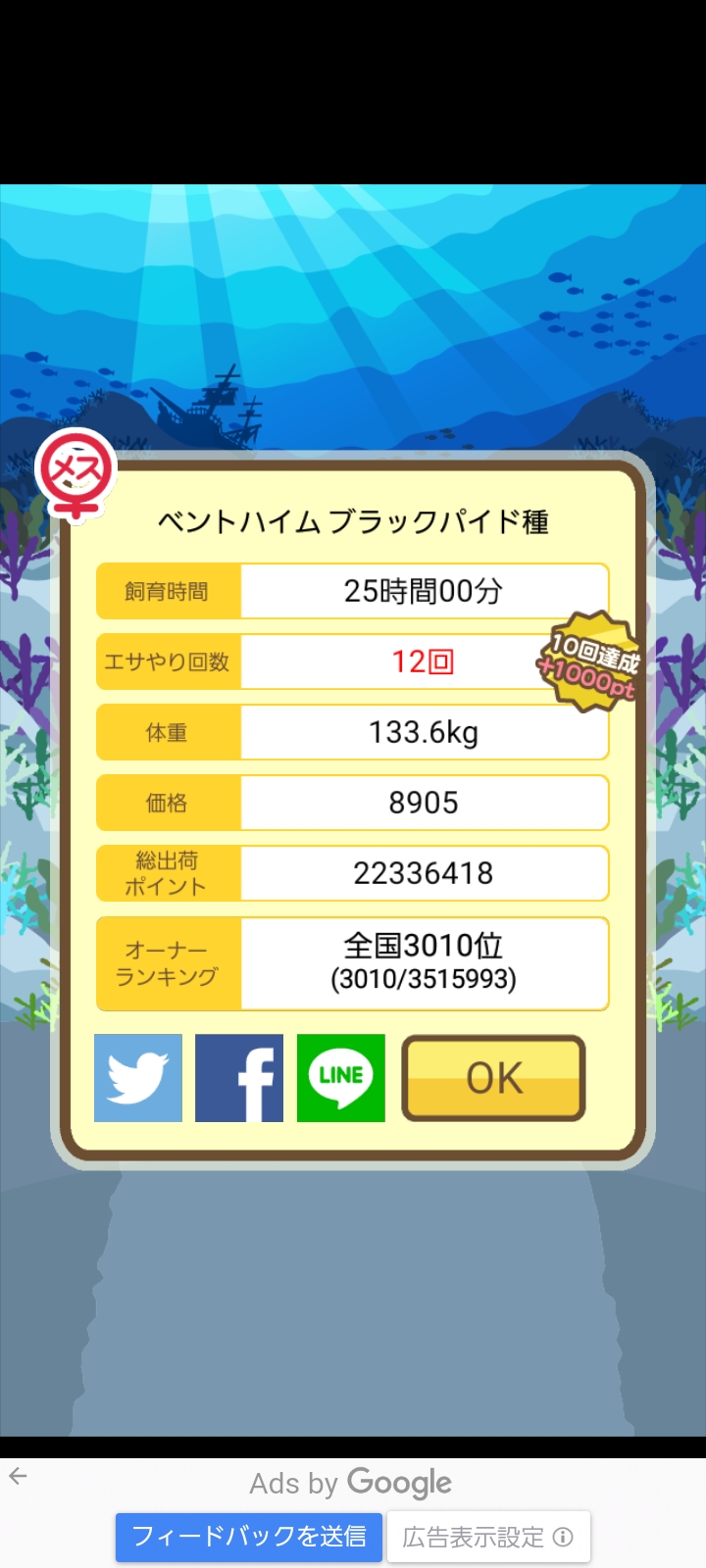
Task: Share the result on Twitter
Action: (138, 1078)
